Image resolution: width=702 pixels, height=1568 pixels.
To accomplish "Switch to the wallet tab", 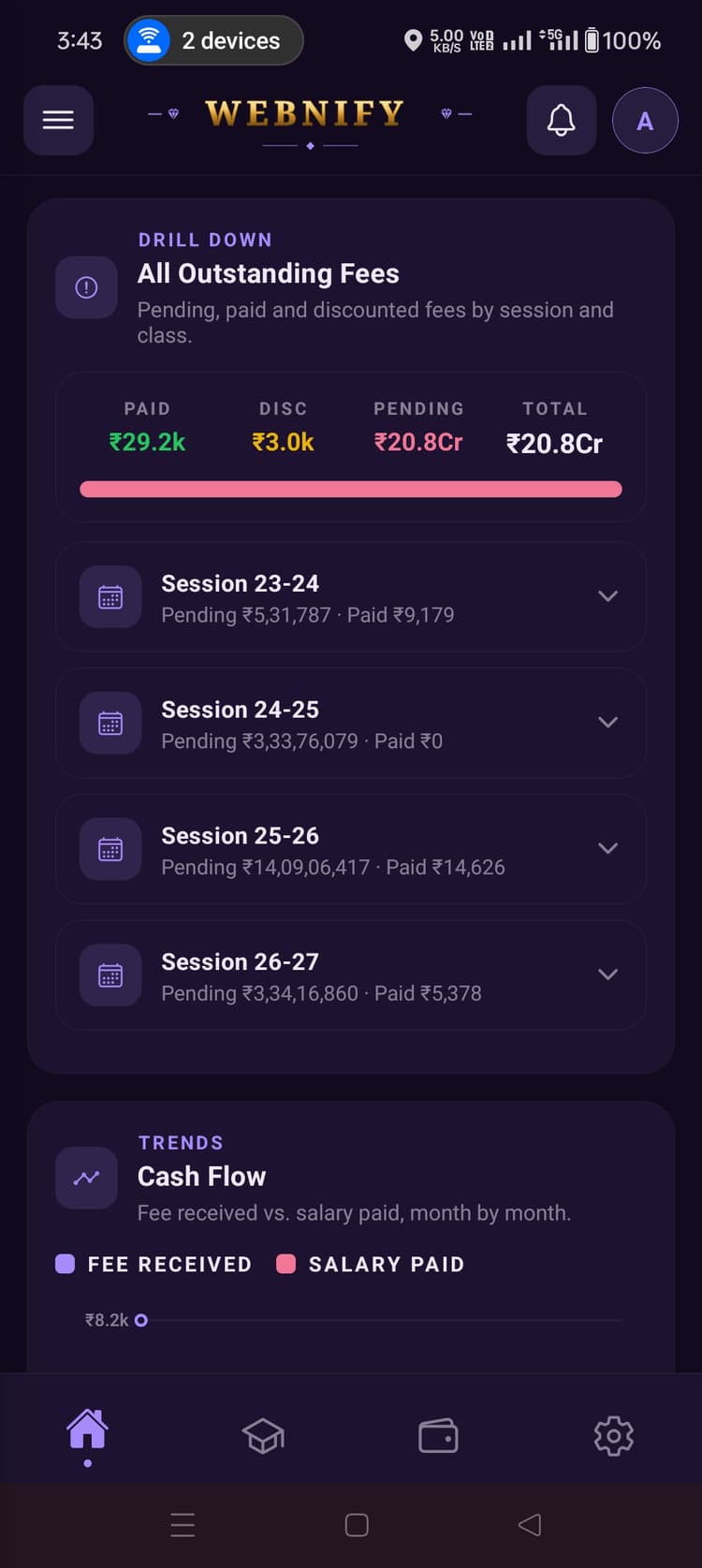I will (x=438, y=1435).
